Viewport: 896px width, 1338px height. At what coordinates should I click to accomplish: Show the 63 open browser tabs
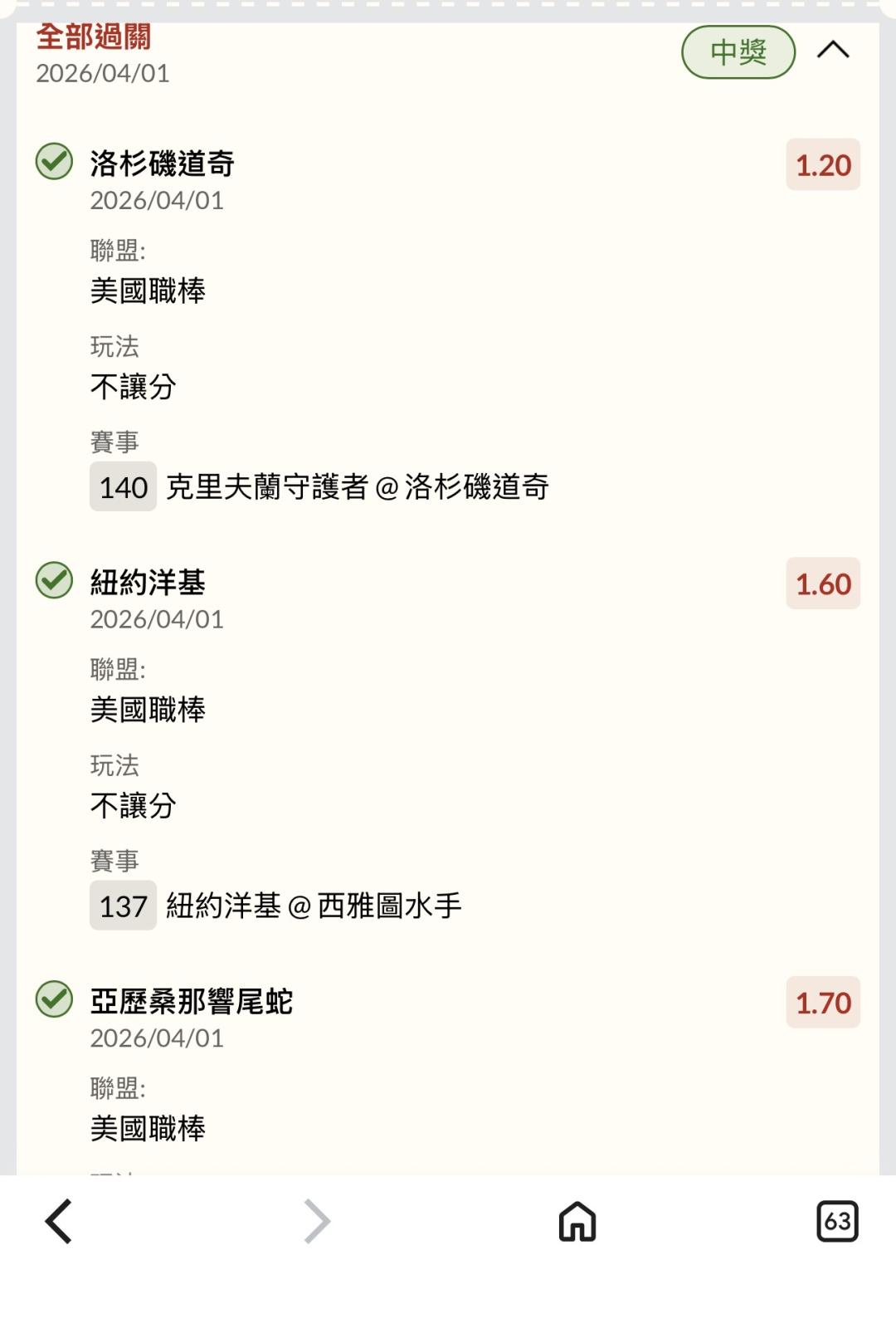(837, 1221)
